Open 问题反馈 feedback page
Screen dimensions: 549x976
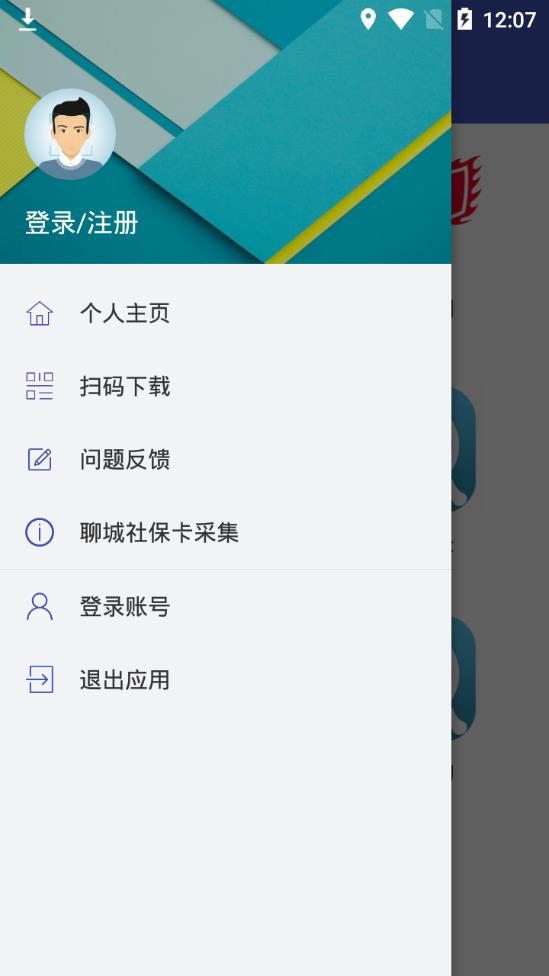coord(225,459)
